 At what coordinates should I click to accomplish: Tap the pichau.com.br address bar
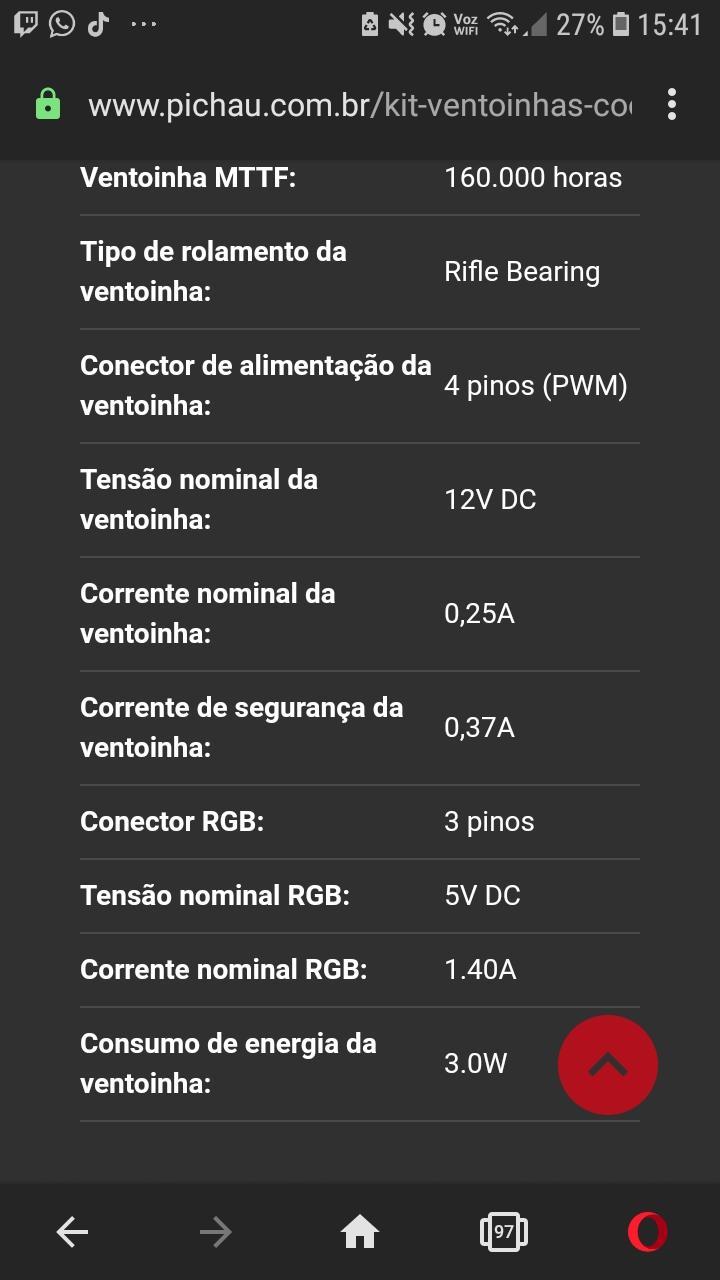point(360,104)
